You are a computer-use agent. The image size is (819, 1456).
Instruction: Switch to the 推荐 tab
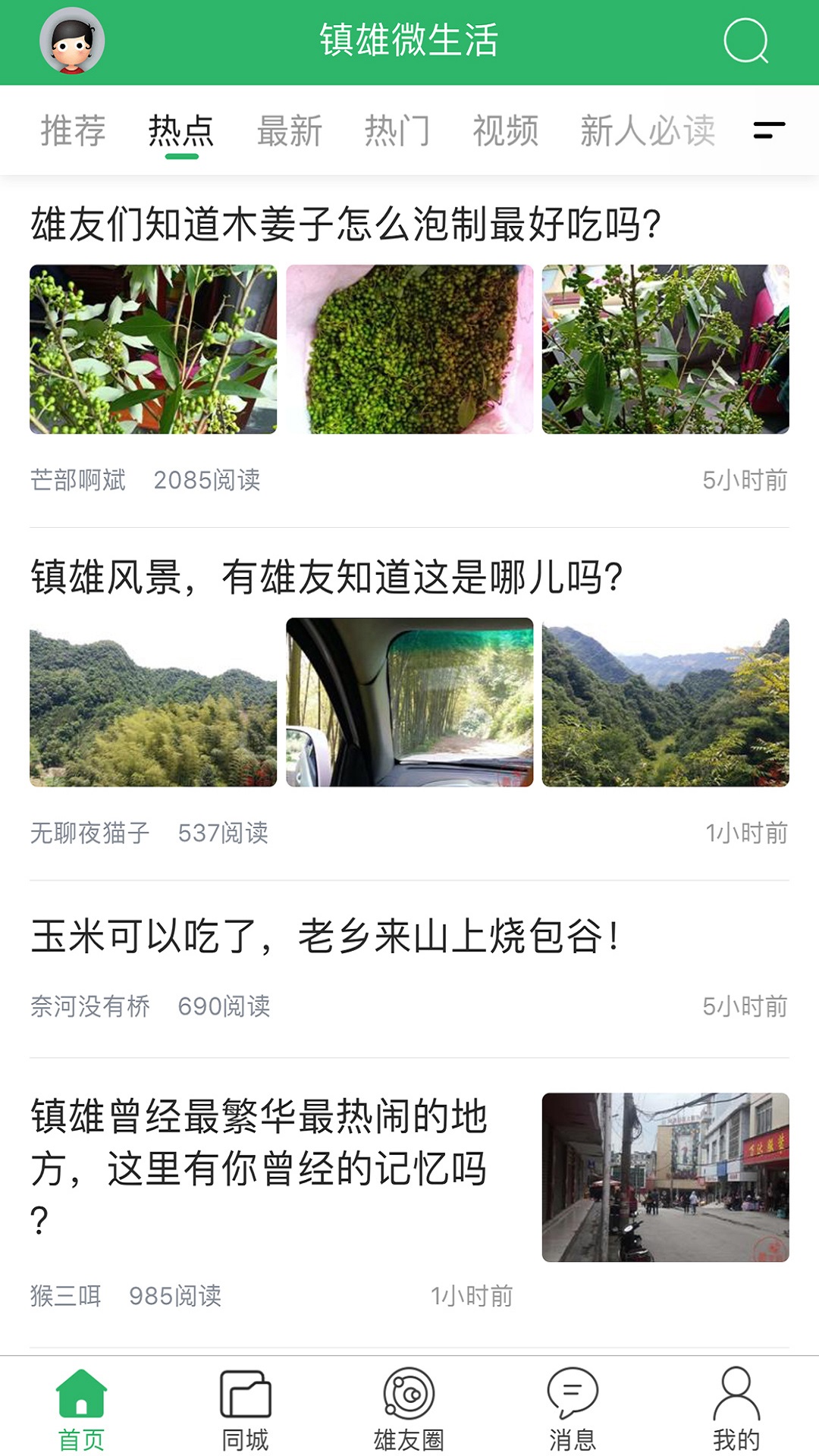pyautogui.click(x=73, y=130)
